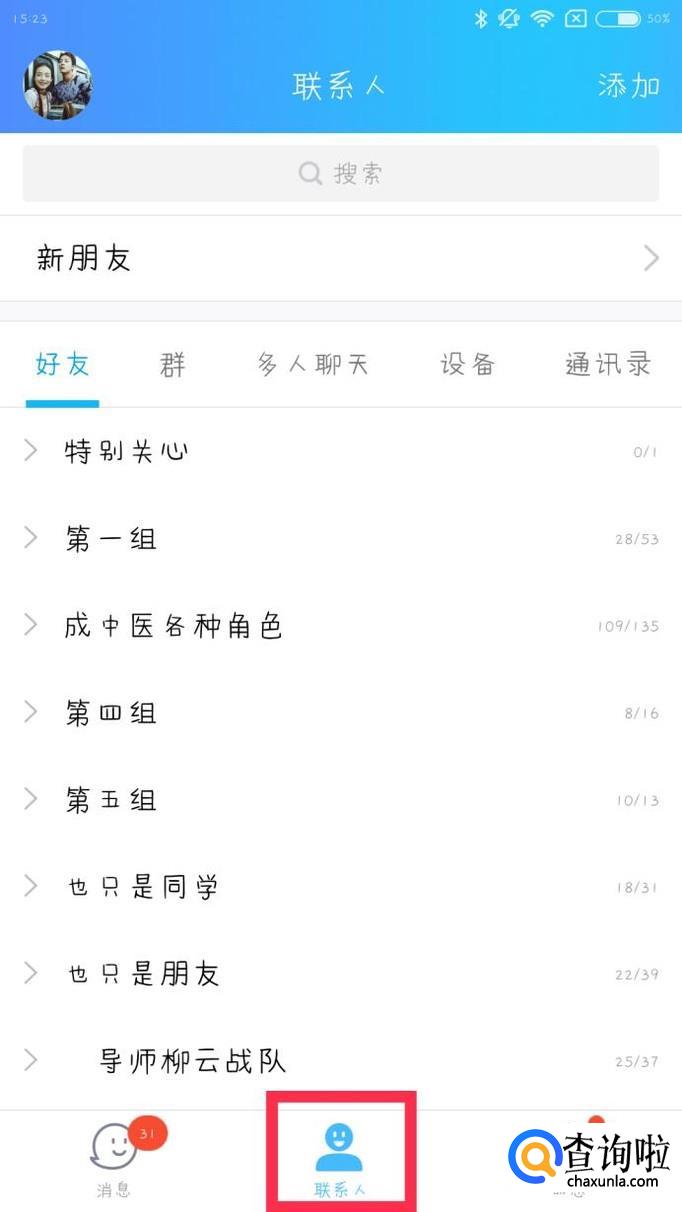682x1212 pixels.
Task: Switch to the 好友 tab
Action: (x=63, y=364)
